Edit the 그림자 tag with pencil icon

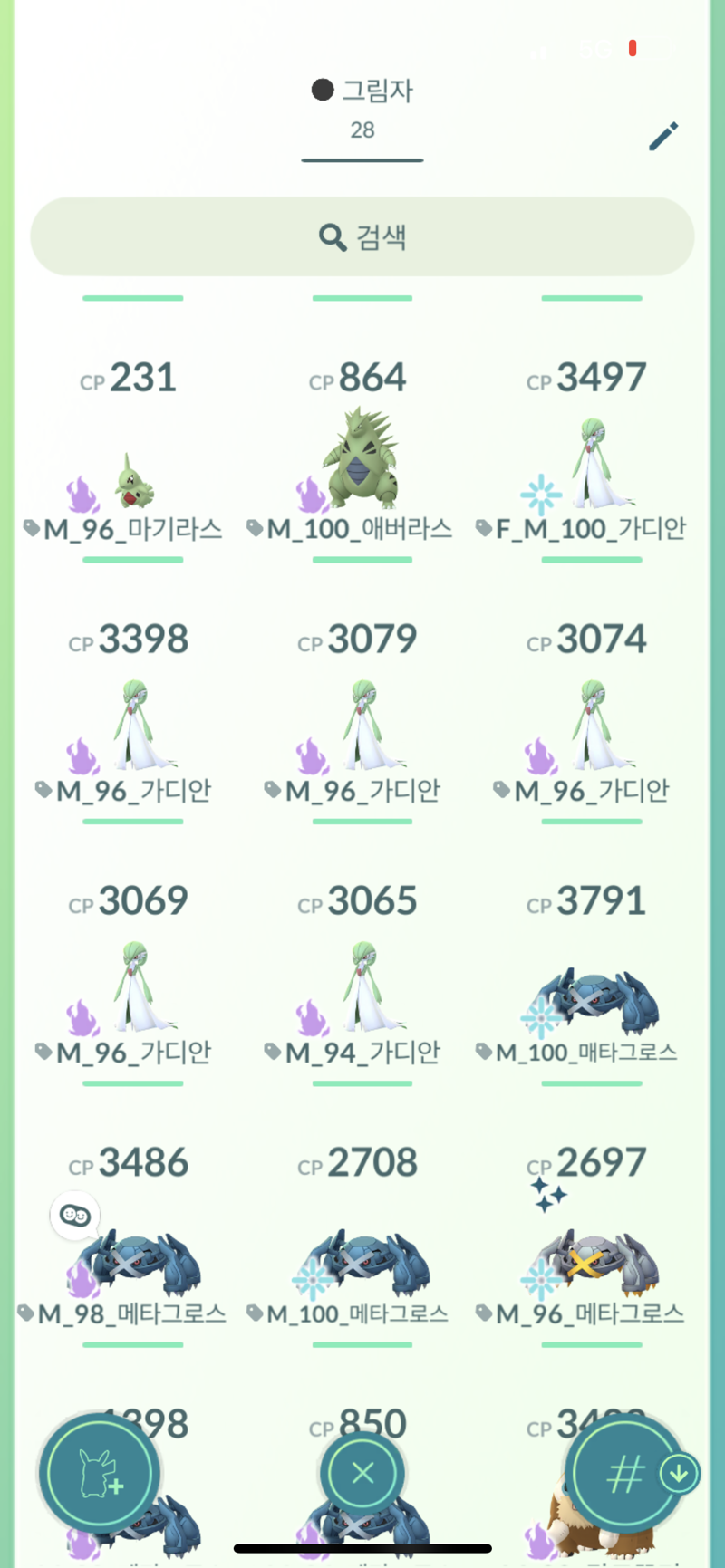coord(663,136)
